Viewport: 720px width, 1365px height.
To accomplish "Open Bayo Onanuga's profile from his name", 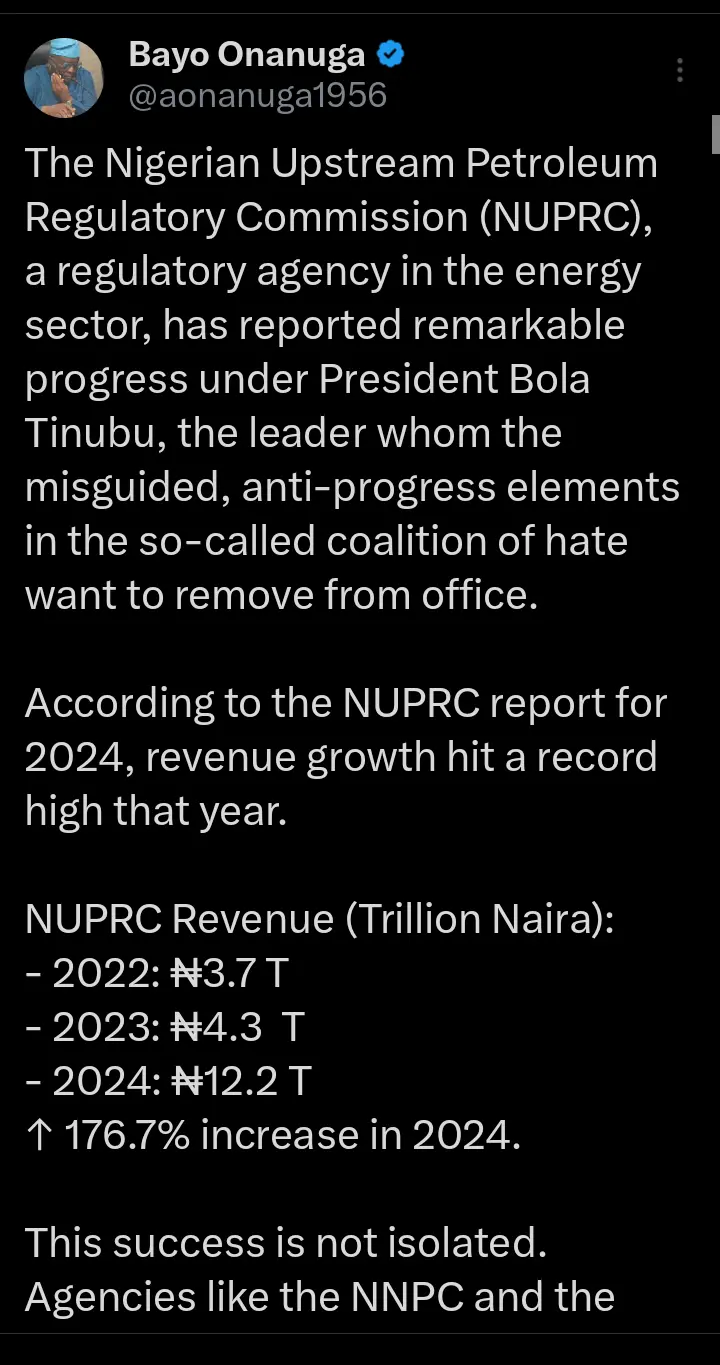I will click(247, 56).
